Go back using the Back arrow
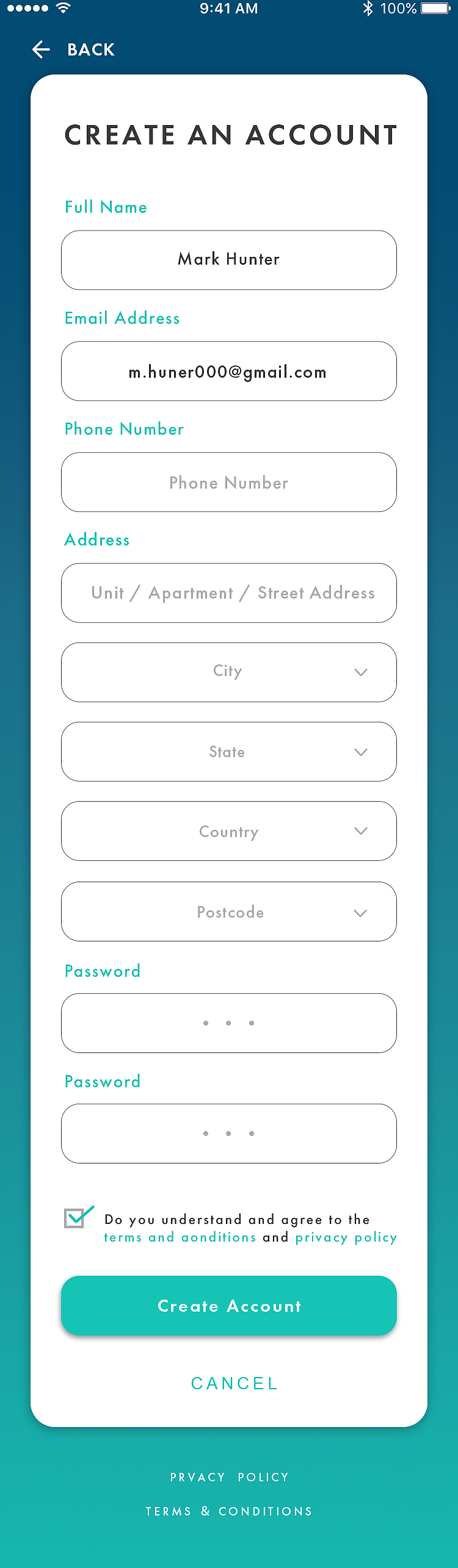The height and width of the screenshot is (1568, 458). 42,49
